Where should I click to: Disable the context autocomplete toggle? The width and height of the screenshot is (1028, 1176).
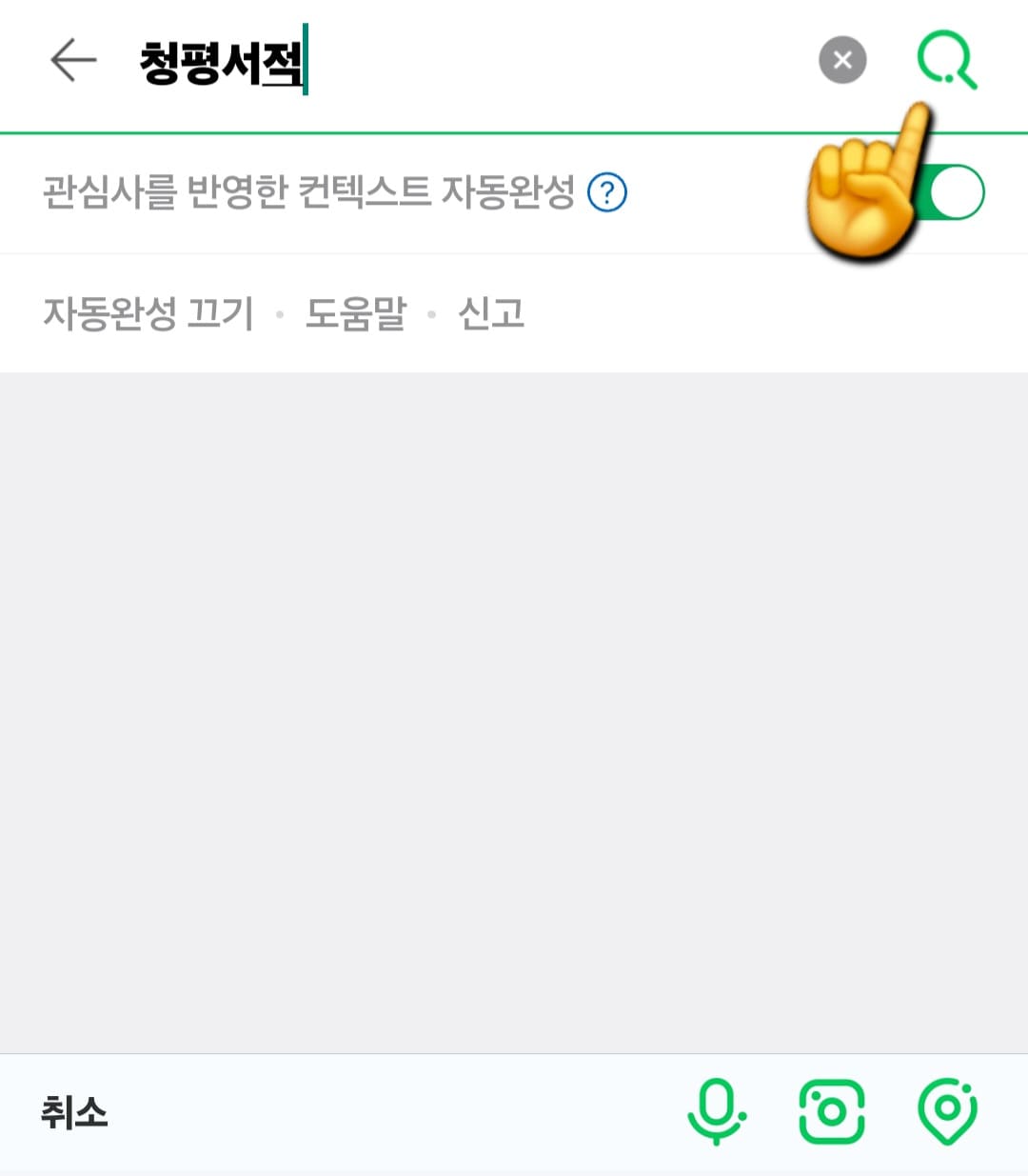(946, 191)
